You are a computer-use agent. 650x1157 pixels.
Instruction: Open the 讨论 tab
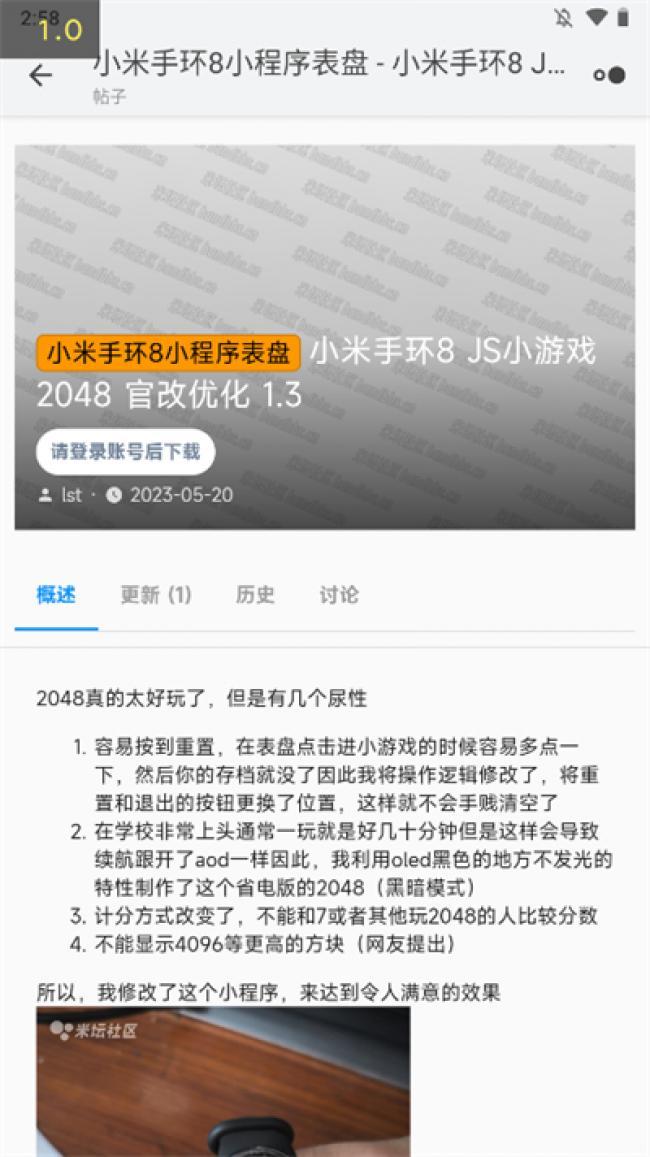[339, 595]
